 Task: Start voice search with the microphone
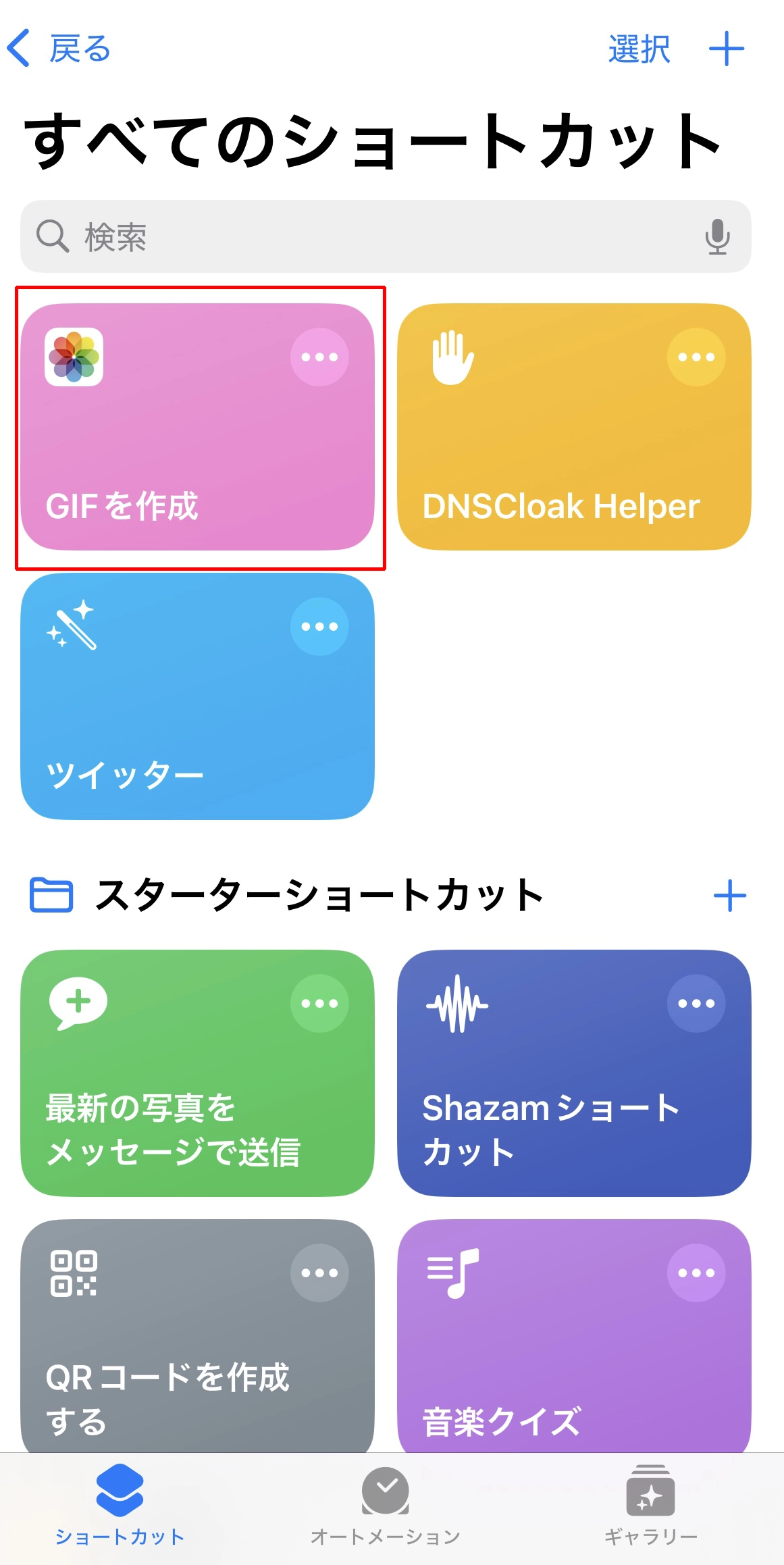pos(717,237)
